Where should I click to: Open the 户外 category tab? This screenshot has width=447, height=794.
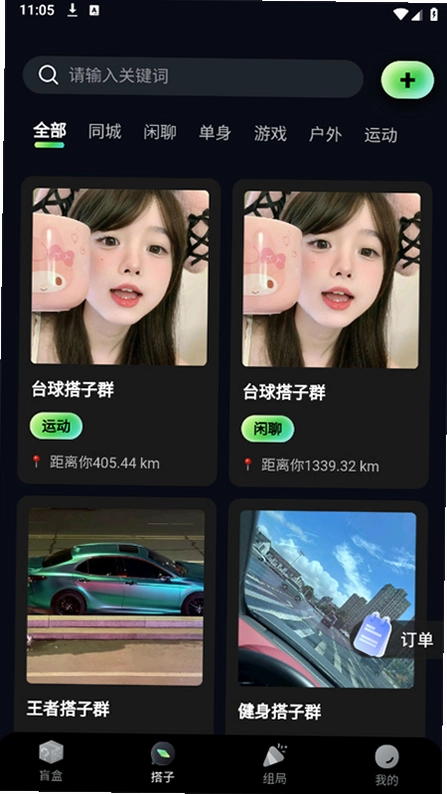pos(326,135)
